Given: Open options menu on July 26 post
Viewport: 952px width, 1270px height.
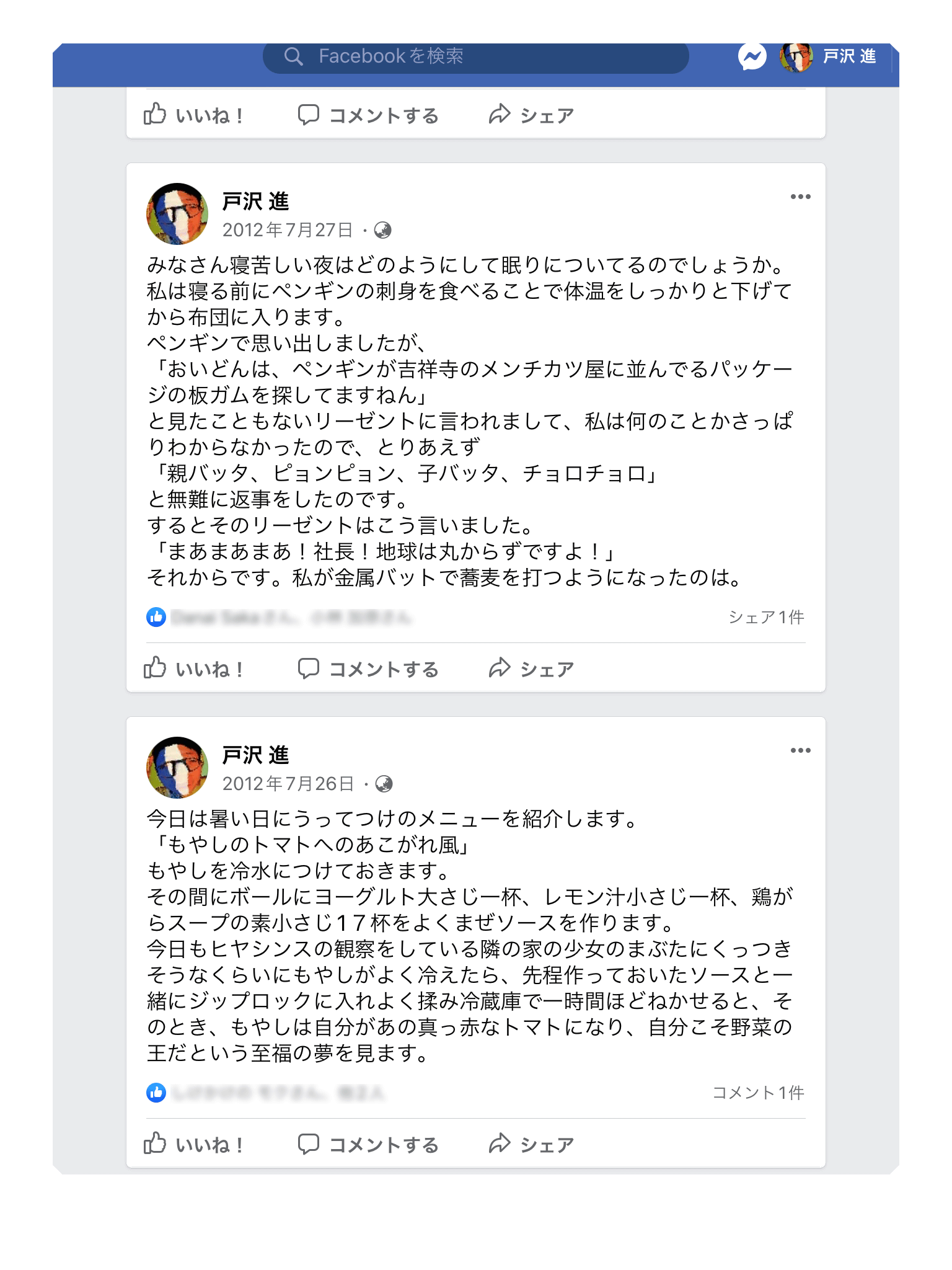Looking at the screenshot, I should pos(800,750).
